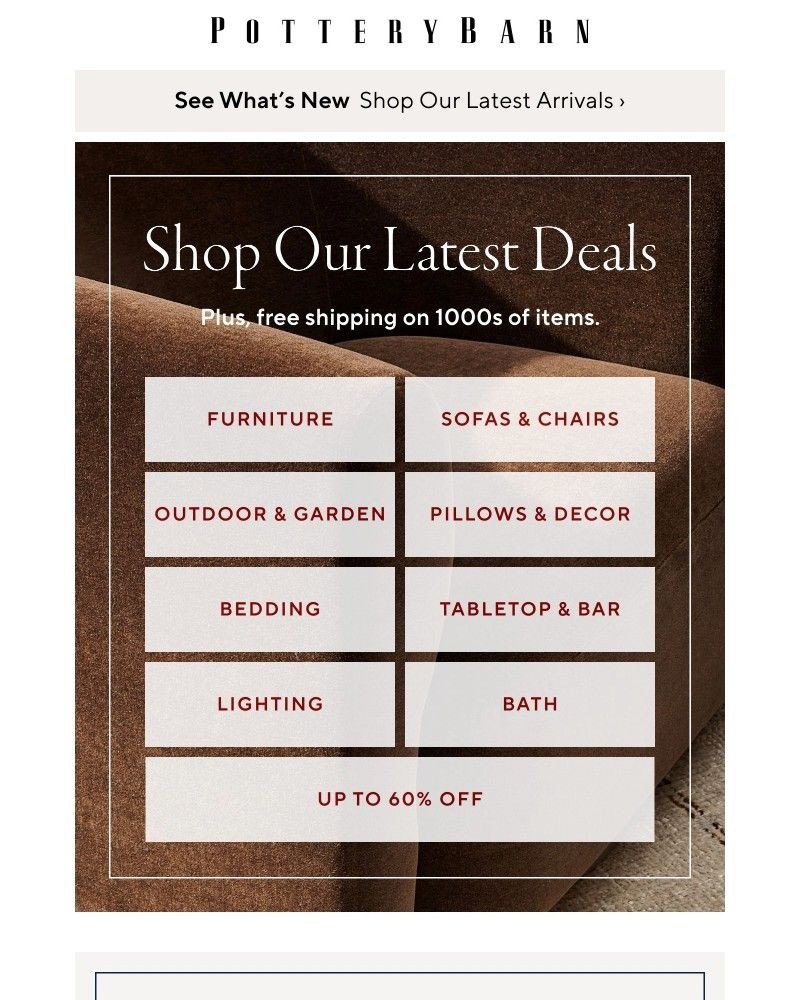Click the Shop Our Latest Arrivals arrow link
800x1000 pixels.
pyautogui.click(x=493, y=101)
